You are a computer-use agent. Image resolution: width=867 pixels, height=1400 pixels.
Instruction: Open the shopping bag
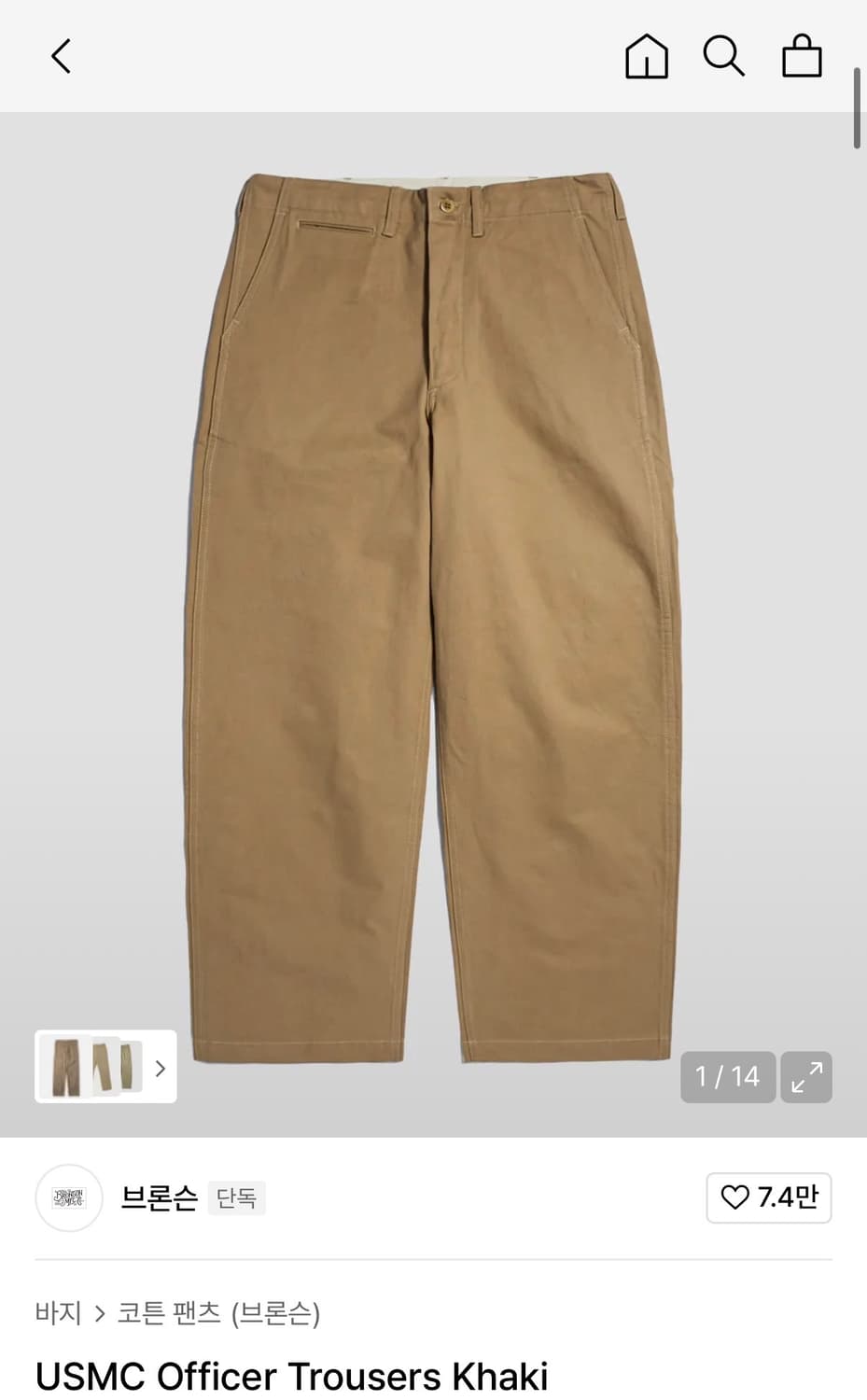pyautogui.click(x=802, y=56)
